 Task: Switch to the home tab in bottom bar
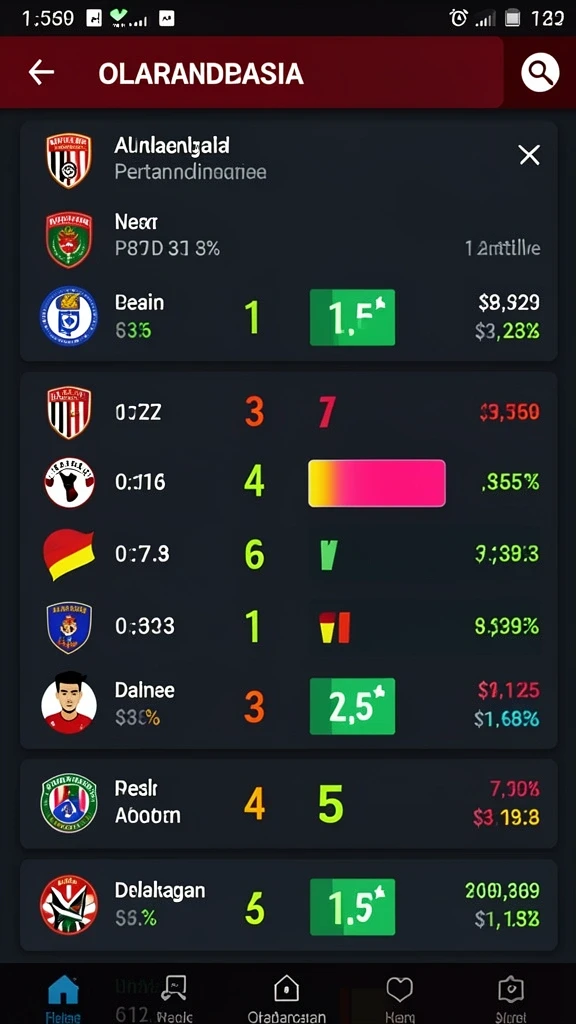coord(63,998)
